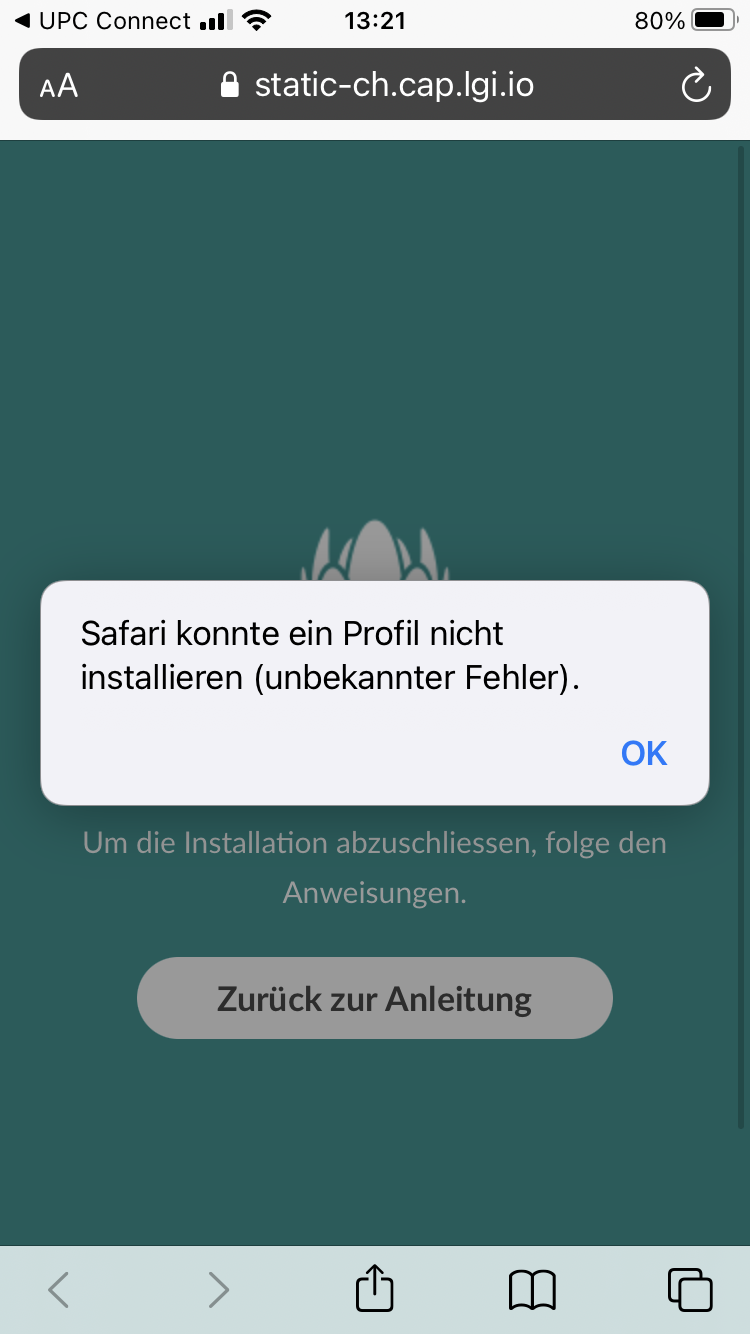Open the text size AA menu
The image size is (750, 1334).
click(59, 86)
